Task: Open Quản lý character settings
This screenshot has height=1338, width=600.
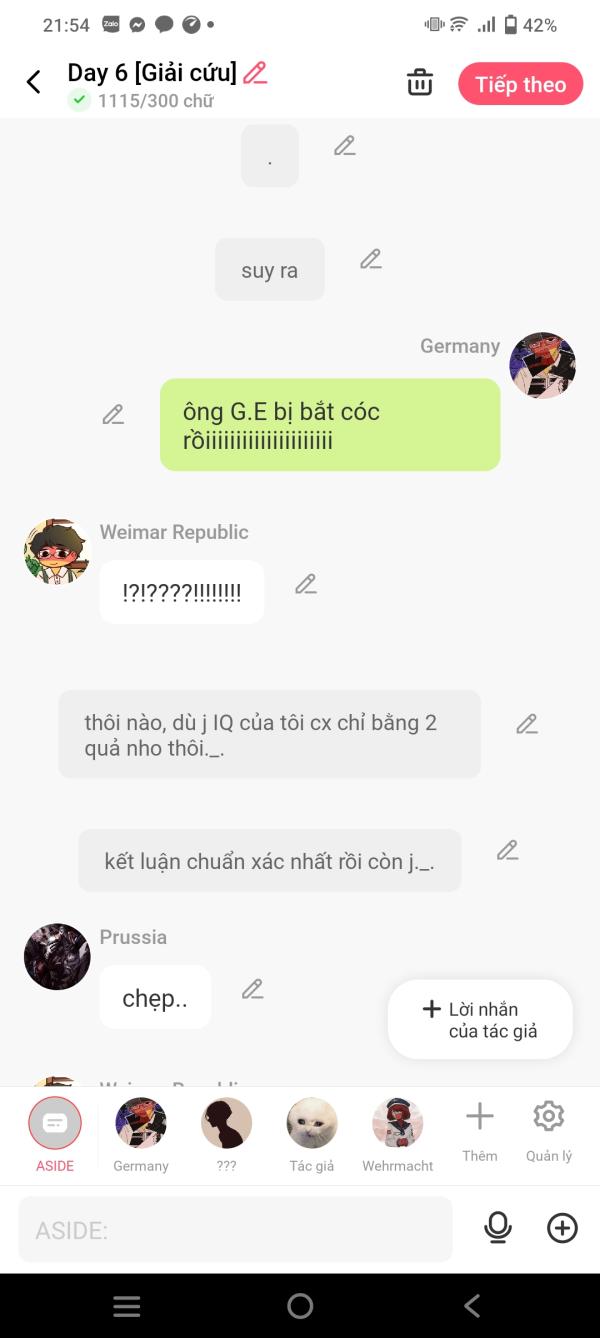Action: pyautogui.click(x=549, y=1131)
